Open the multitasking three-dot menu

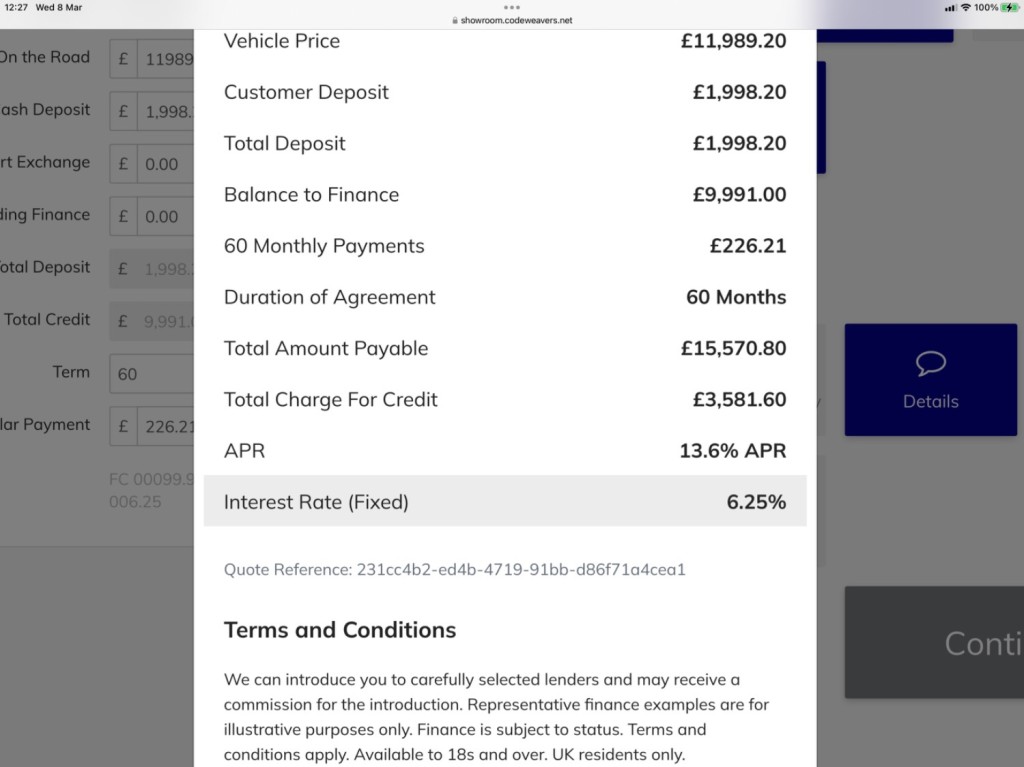coord(512,7)
